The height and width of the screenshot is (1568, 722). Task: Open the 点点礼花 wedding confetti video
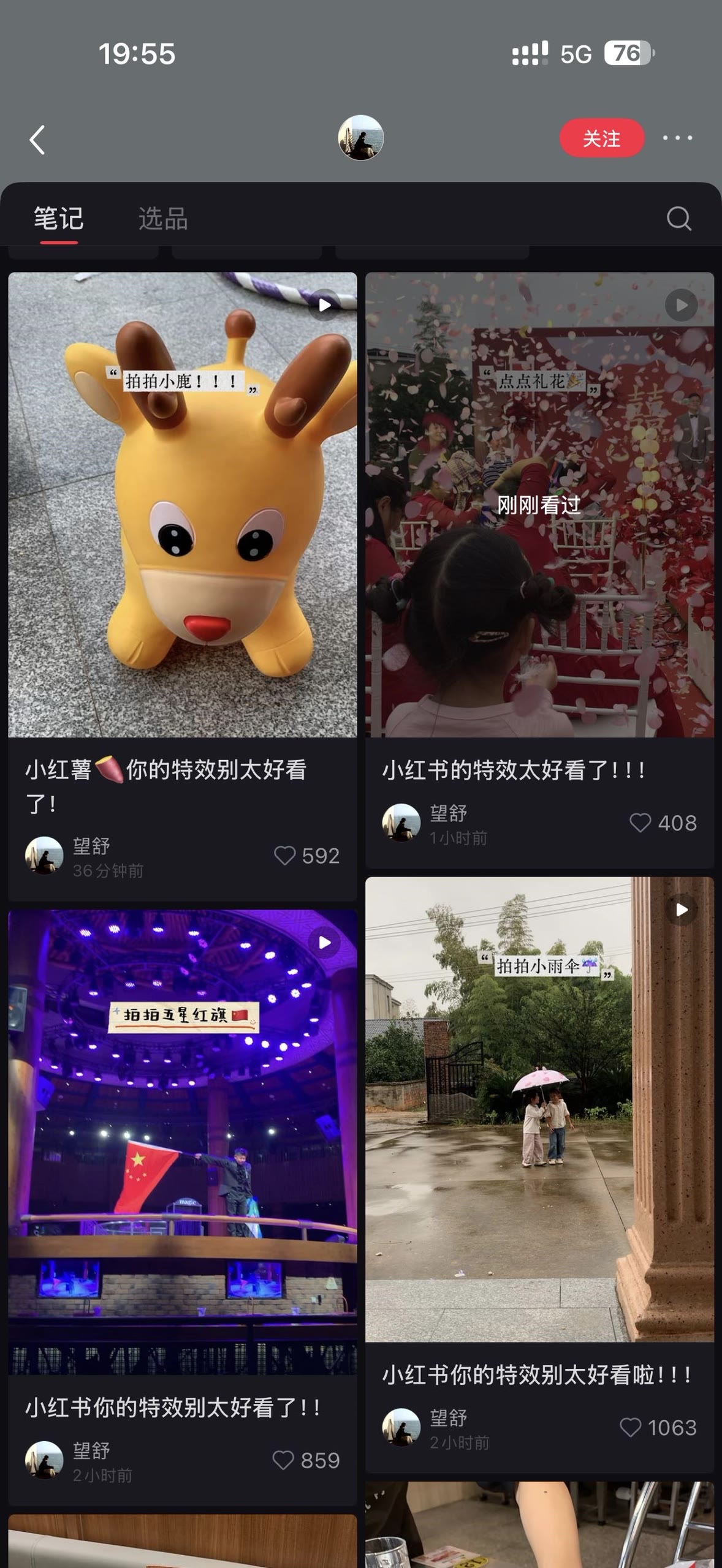click(x=539, y=505)
